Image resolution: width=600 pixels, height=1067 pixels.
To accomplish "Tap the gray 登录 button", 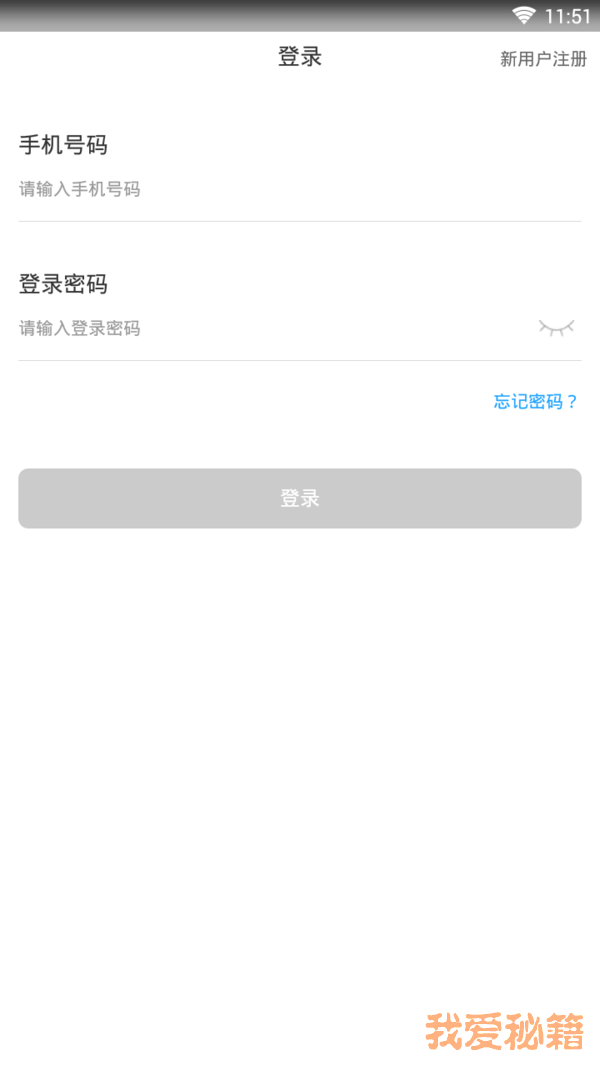I will click(300, 498).
